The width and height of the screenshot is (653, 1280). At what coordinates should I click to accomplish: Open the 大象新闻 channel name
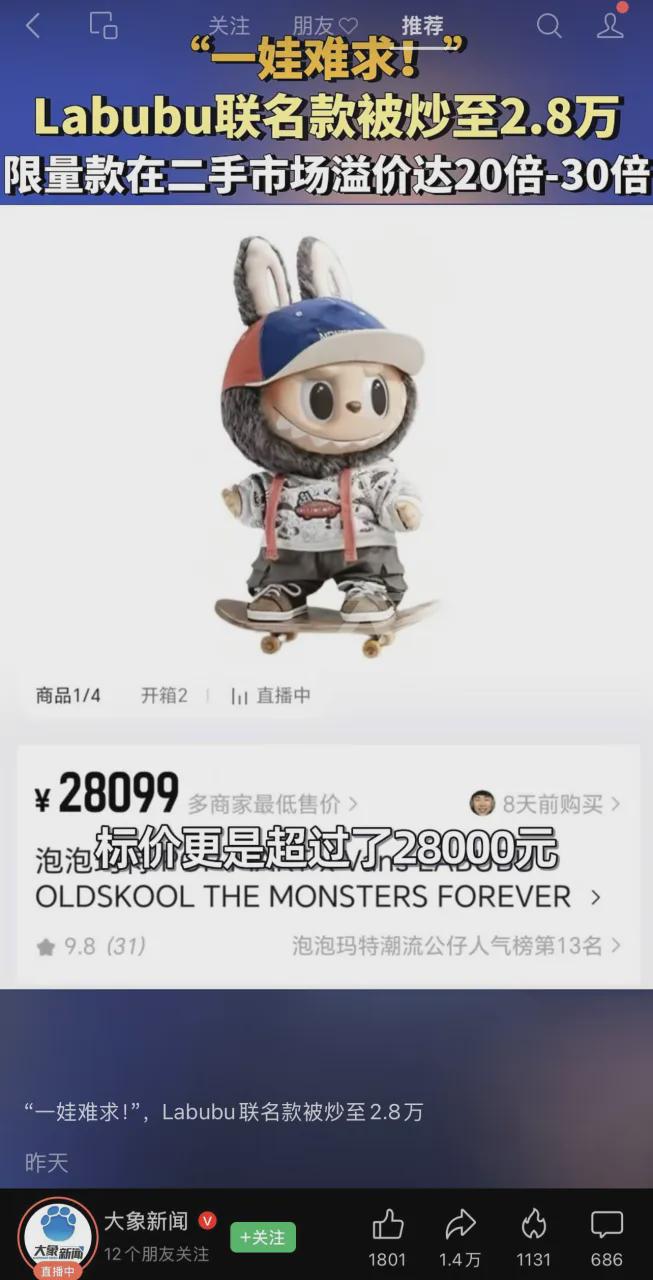(146, 1221)
